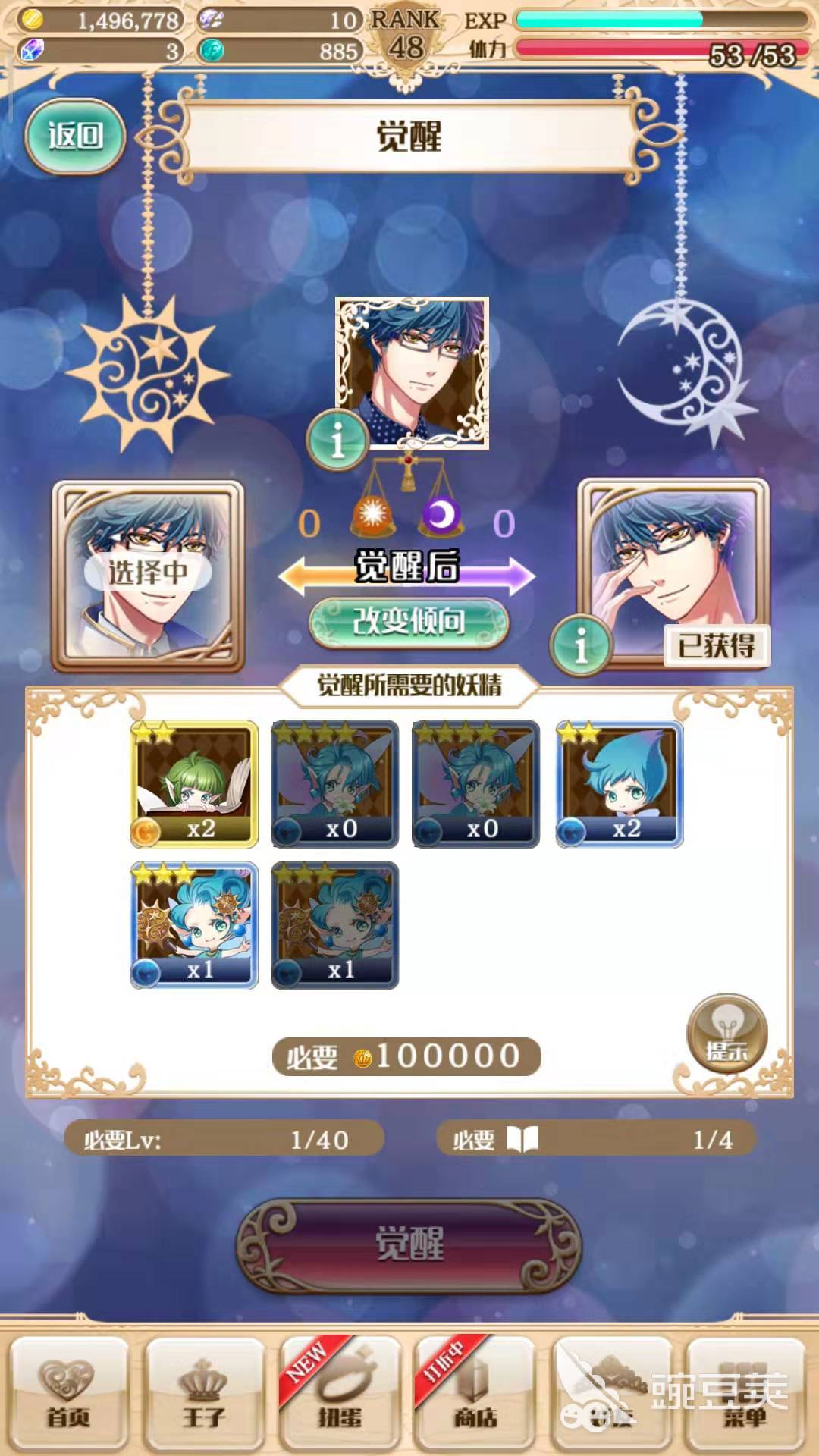Go to the 首页 home tab
Image resolution: width=819 pixels, height=1456 pixels.
(68, 1394)
